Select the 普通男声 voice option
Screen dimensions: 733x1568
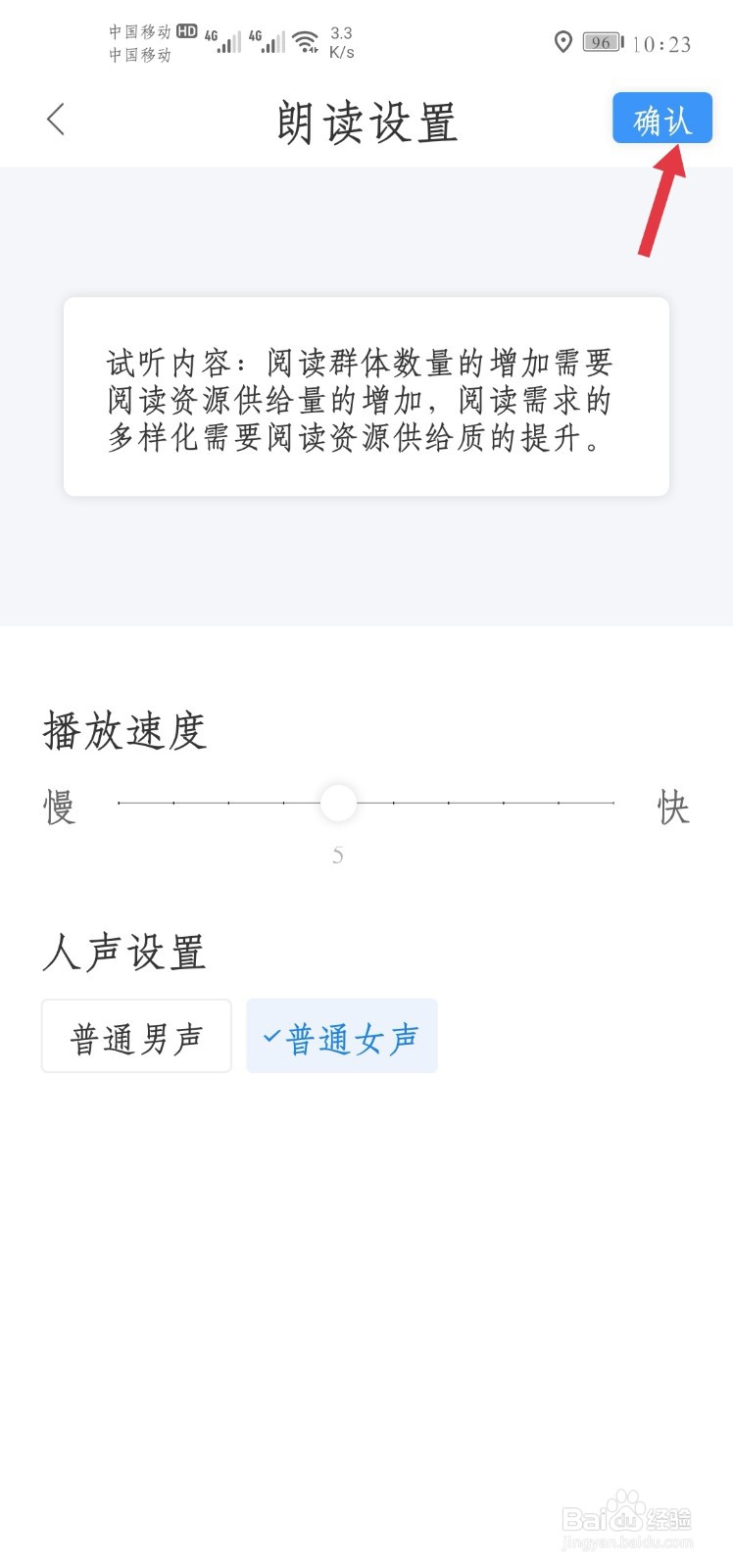click(136, 1036)
